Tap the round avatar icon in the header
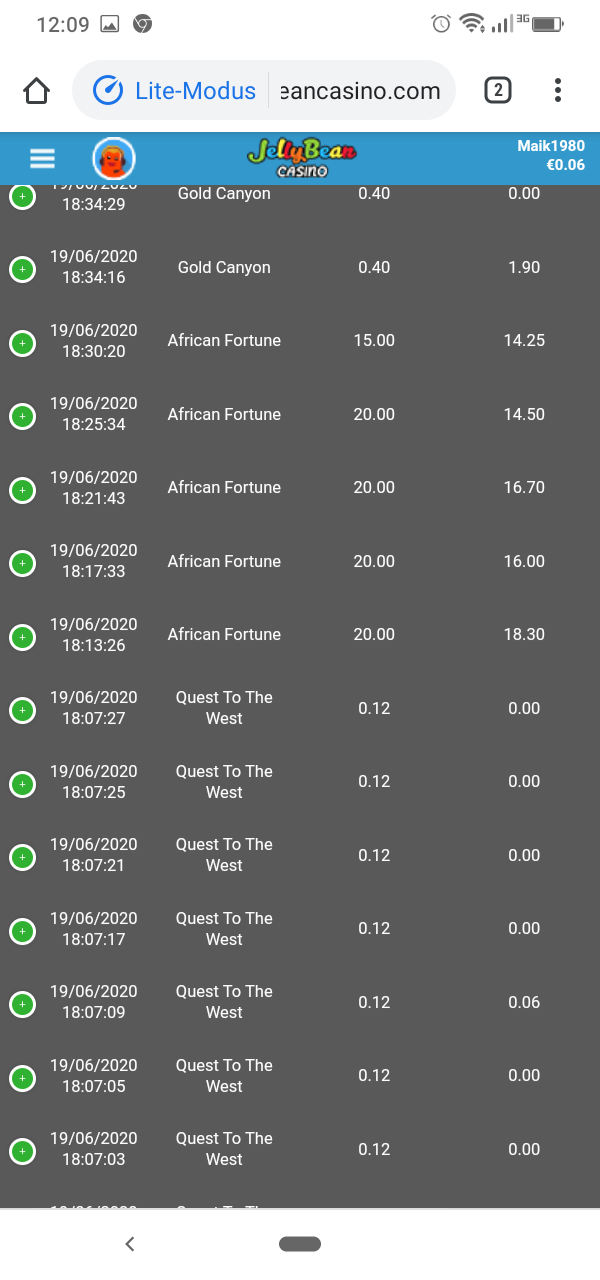Image resolution: width=600 pixels, height=1280 pixels. 114,159
